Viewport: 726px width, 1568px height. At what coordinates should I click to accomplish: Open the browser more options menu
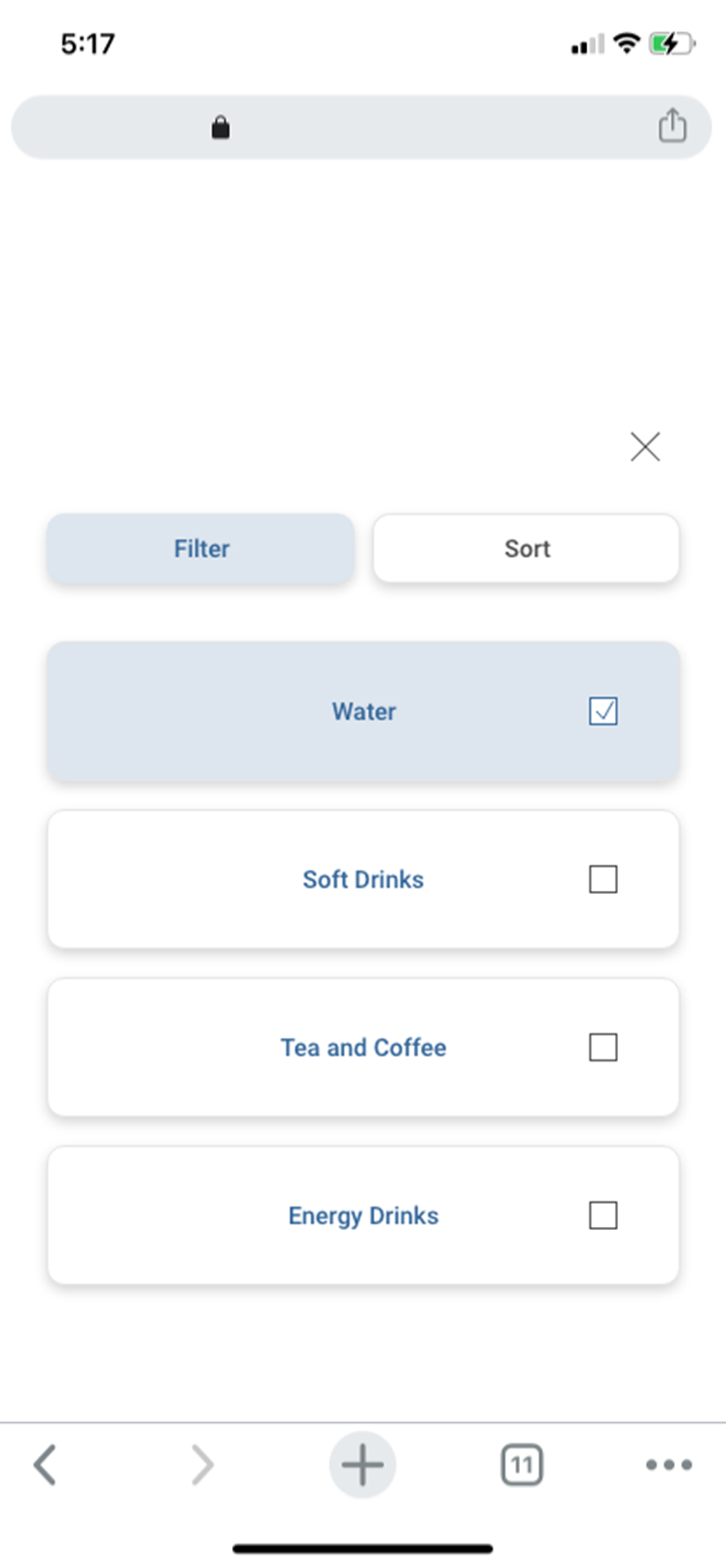(x=668, y=1465)
